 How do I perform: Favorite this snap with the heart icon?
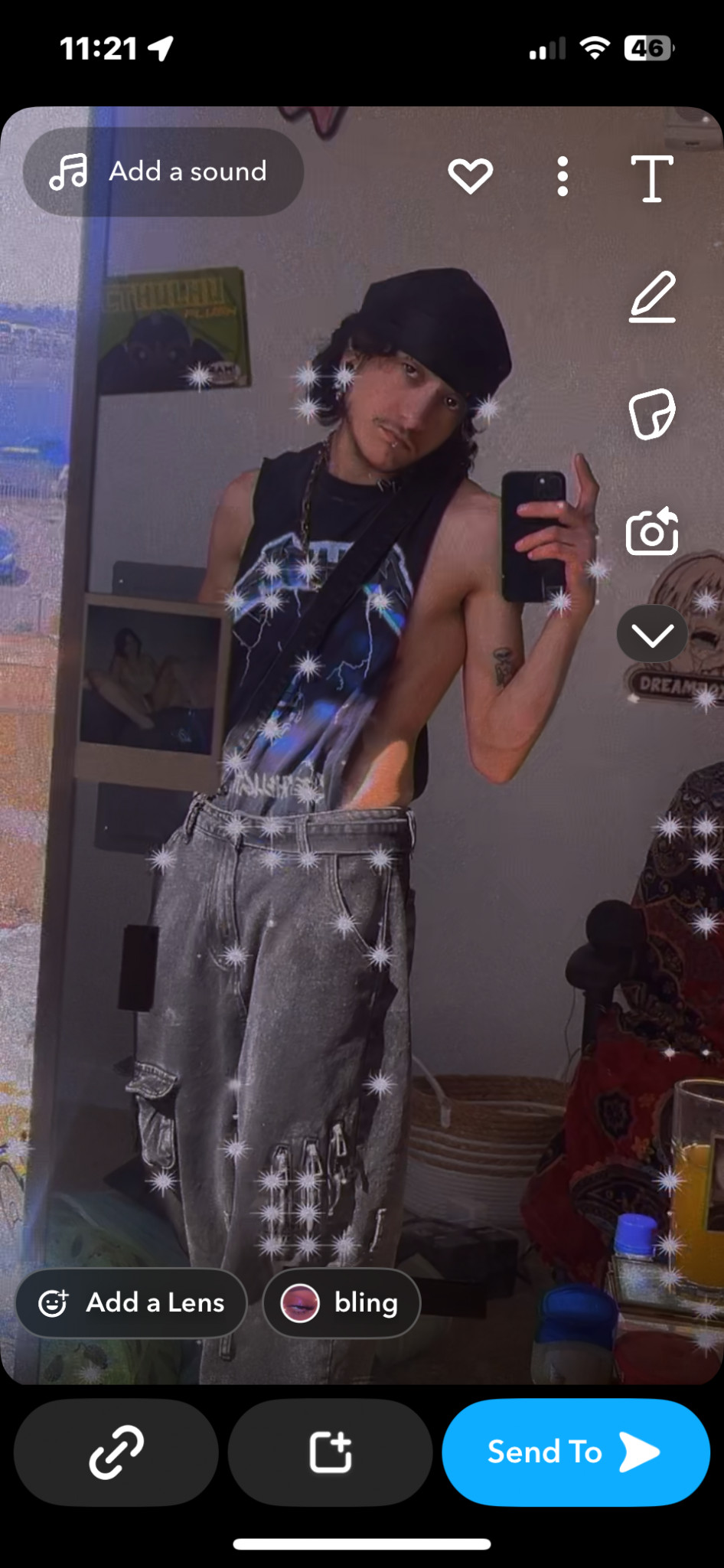point(470,175)
